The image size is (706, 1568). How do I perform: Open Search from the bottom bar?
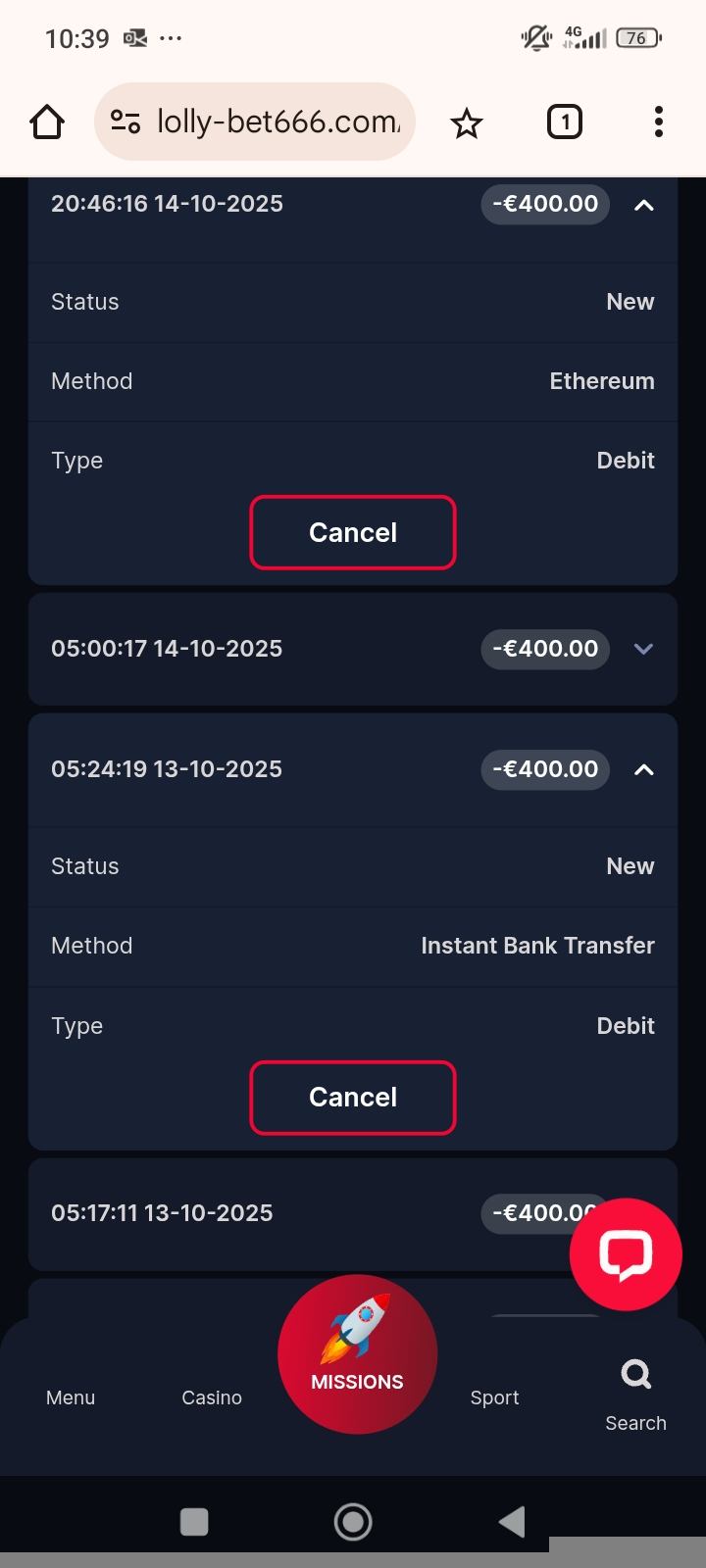pos(635,1394)
